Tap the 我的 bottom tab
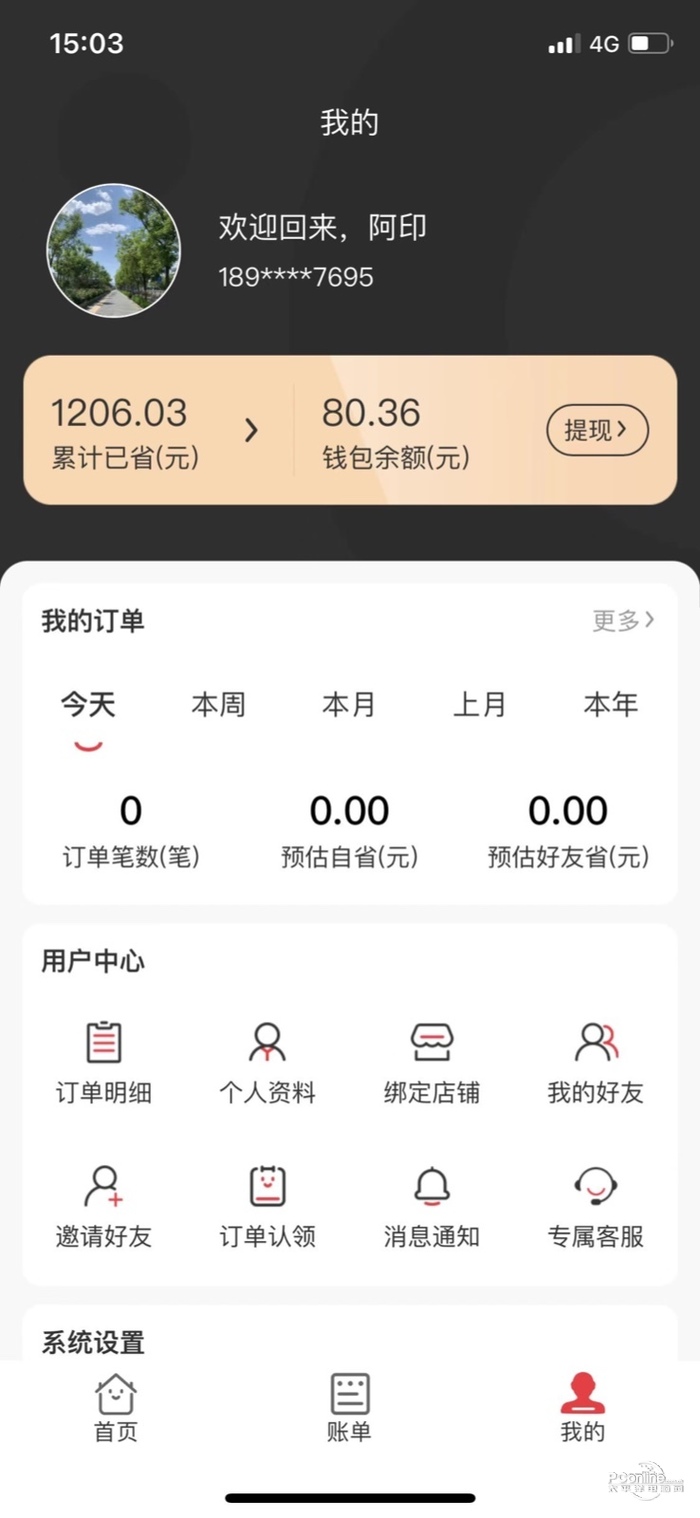Screen dimensions: 700x1518 pos(582,1408)
